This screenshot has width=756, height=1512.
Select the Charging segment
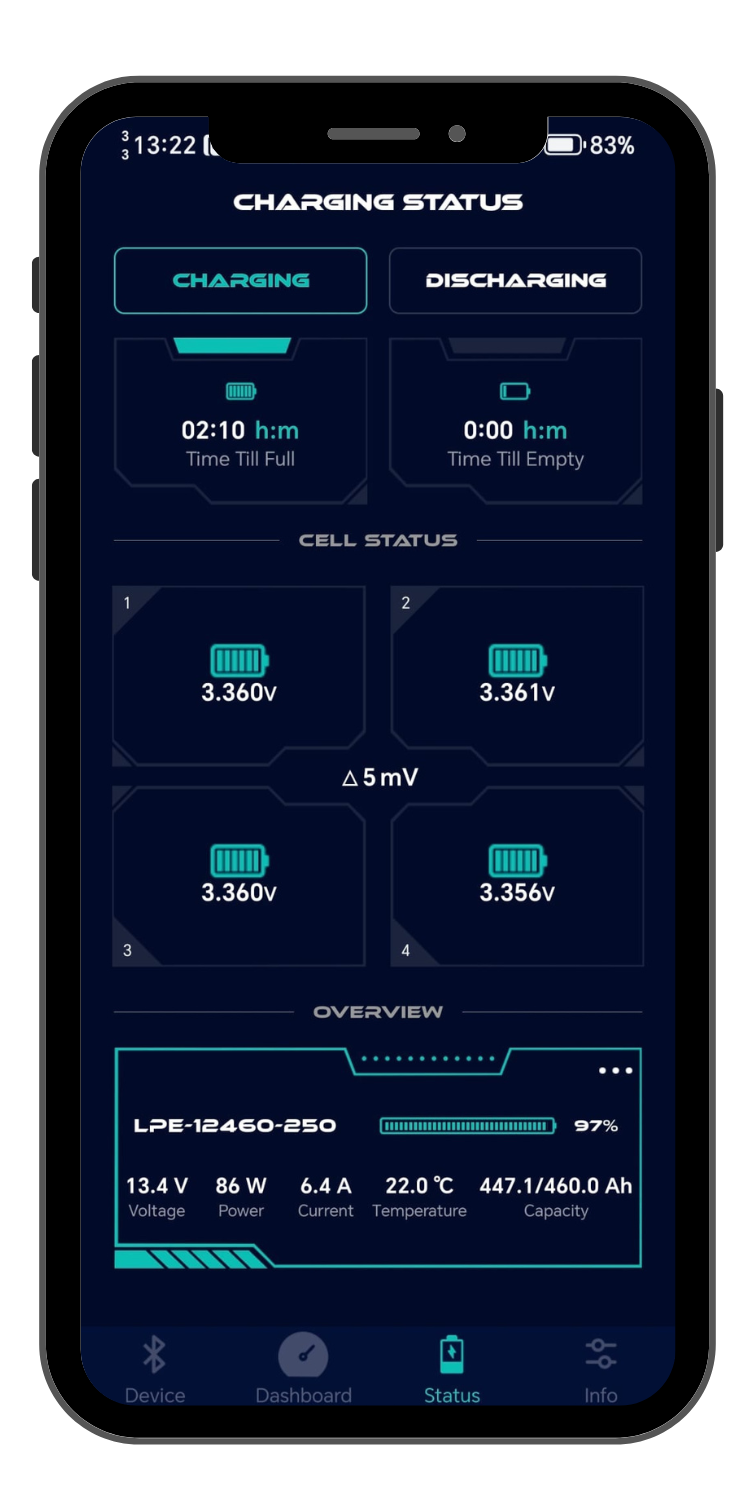(240, 281)
